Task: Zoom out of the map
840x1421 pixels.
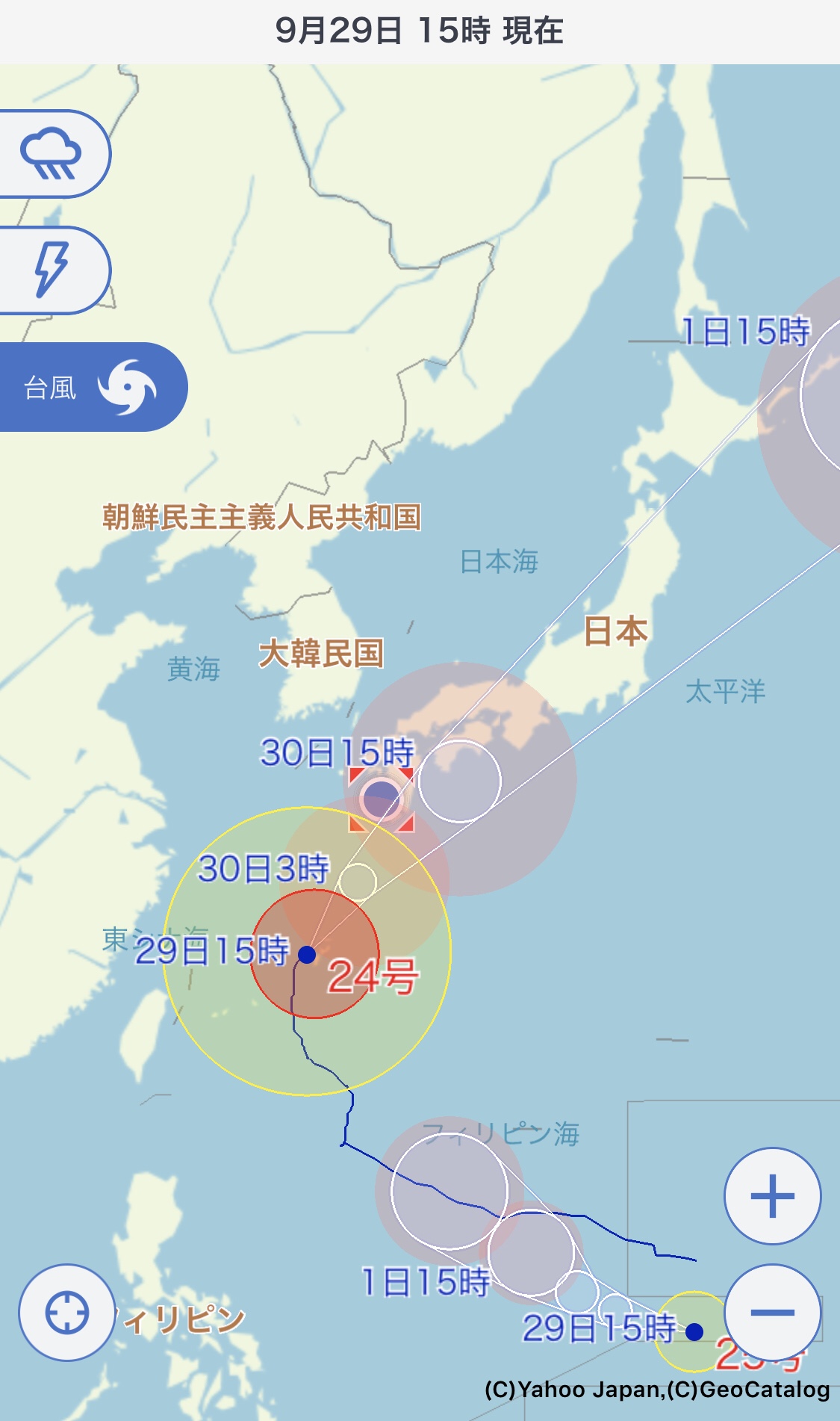Action: coord(772,1313)
